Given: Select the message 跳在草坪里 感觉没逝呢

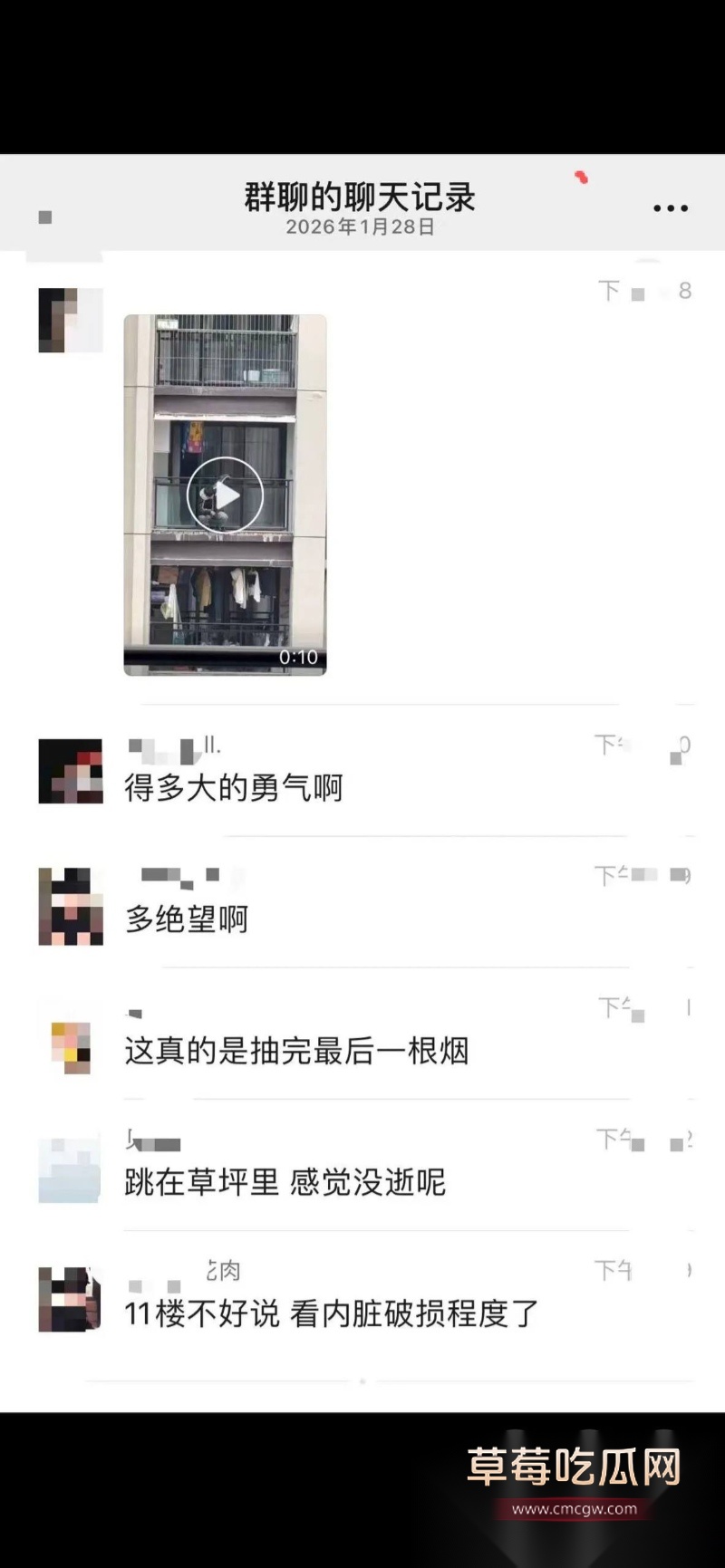Looking at the screenshot, I should tap(283, 1182).
